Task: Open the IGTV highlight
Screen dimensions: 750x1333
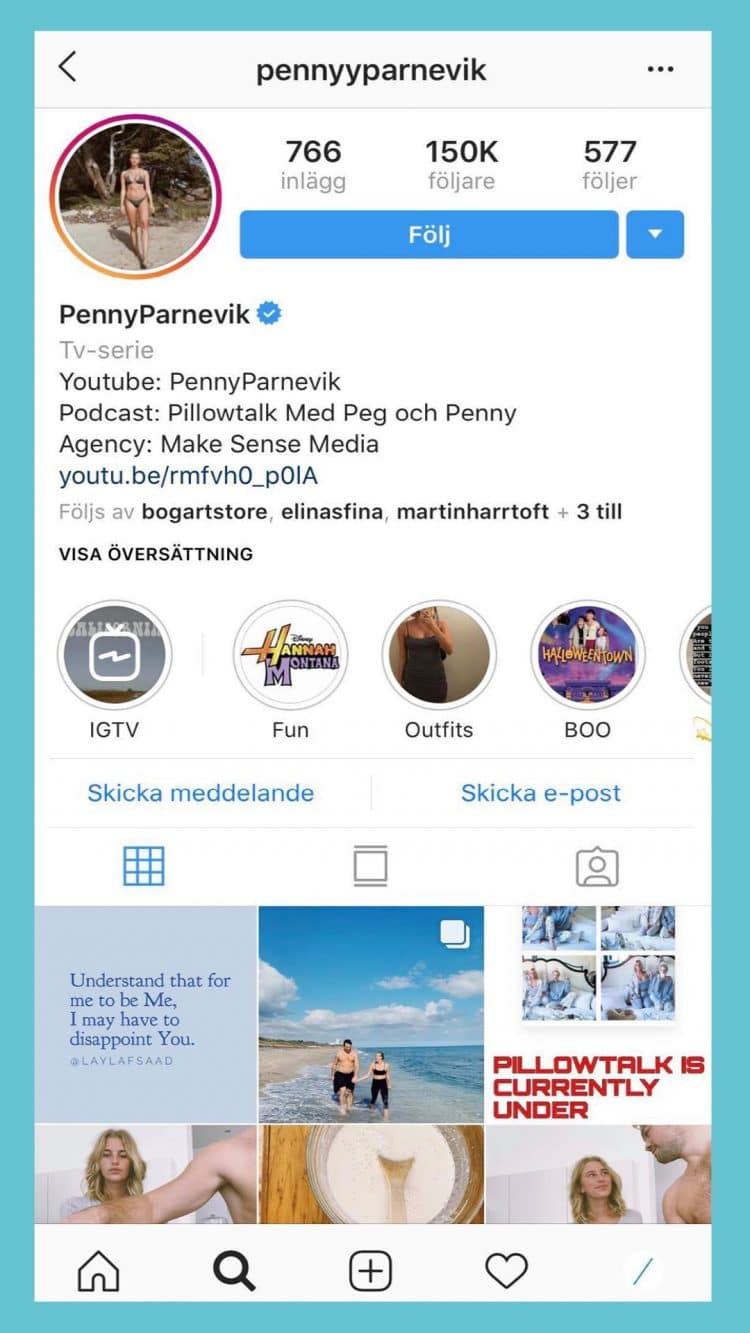Action: pyautogui.click(x=114, y=657)
